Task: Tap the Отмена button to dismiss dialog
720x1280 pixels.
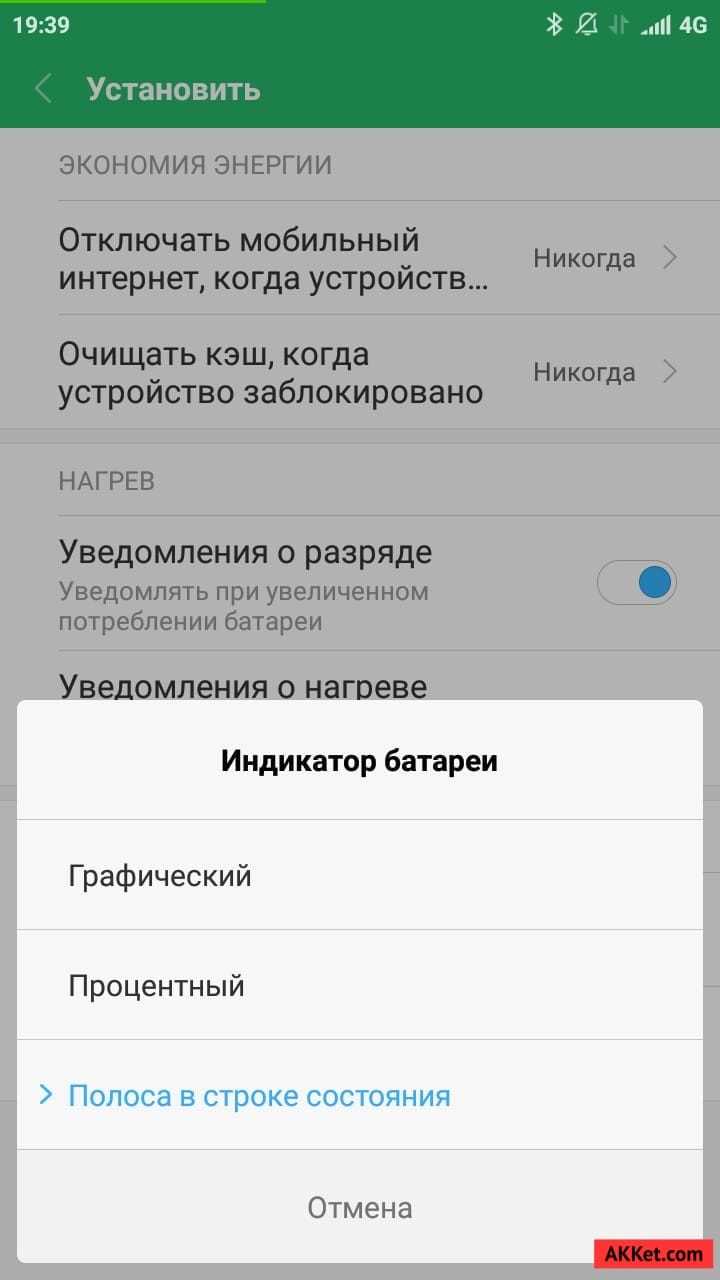Action: [x=360, y=1207]
